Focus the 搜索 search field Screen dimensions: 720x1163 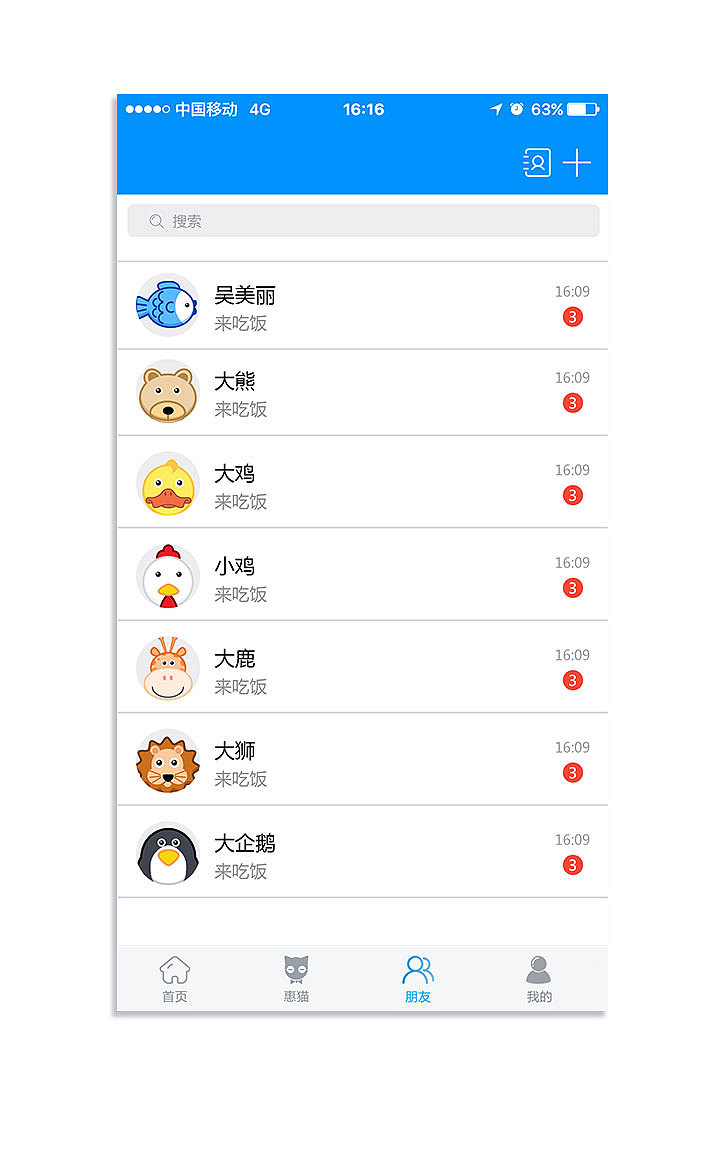point(363,221)
